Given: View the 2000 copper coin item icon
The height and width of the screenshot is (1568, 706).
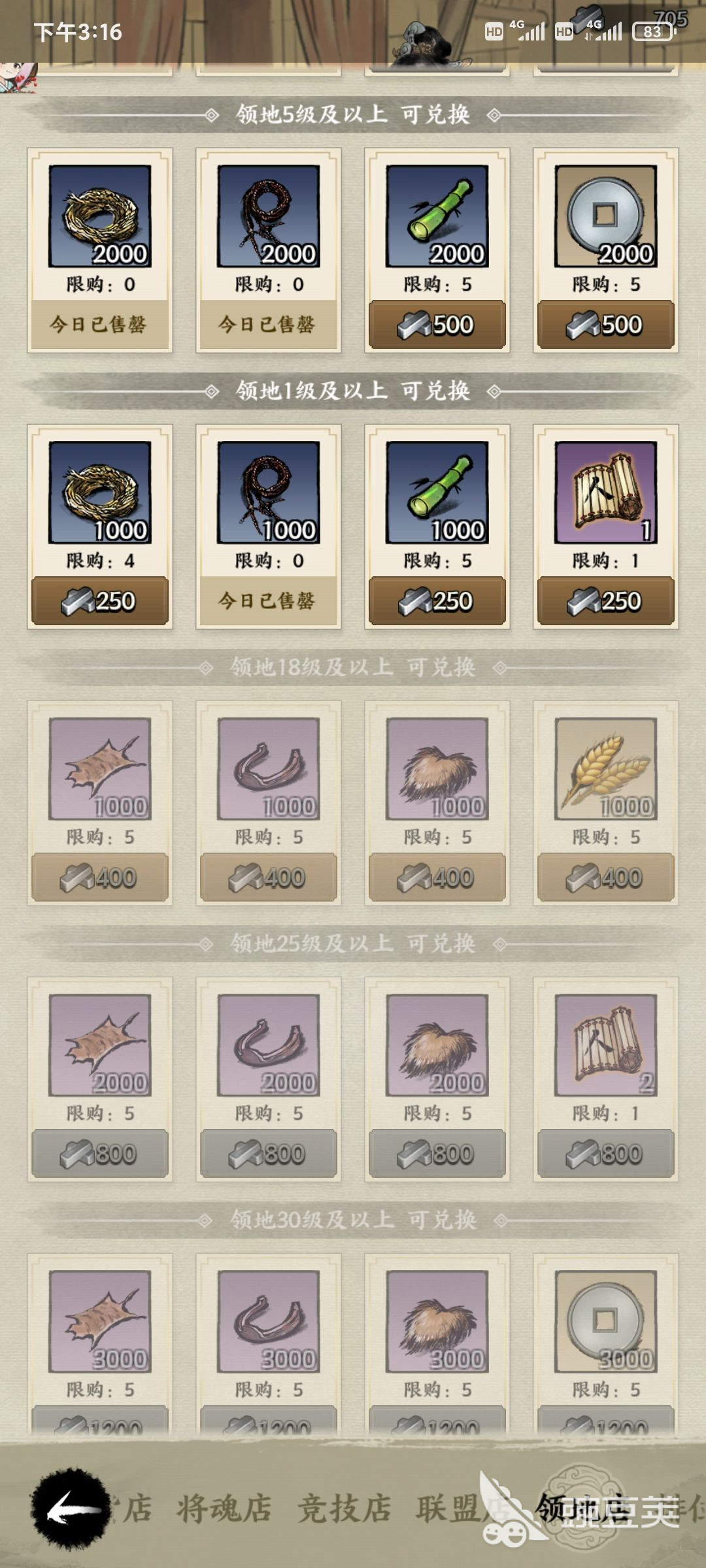Looking at the screenshot, I should (x=605, y=216).
